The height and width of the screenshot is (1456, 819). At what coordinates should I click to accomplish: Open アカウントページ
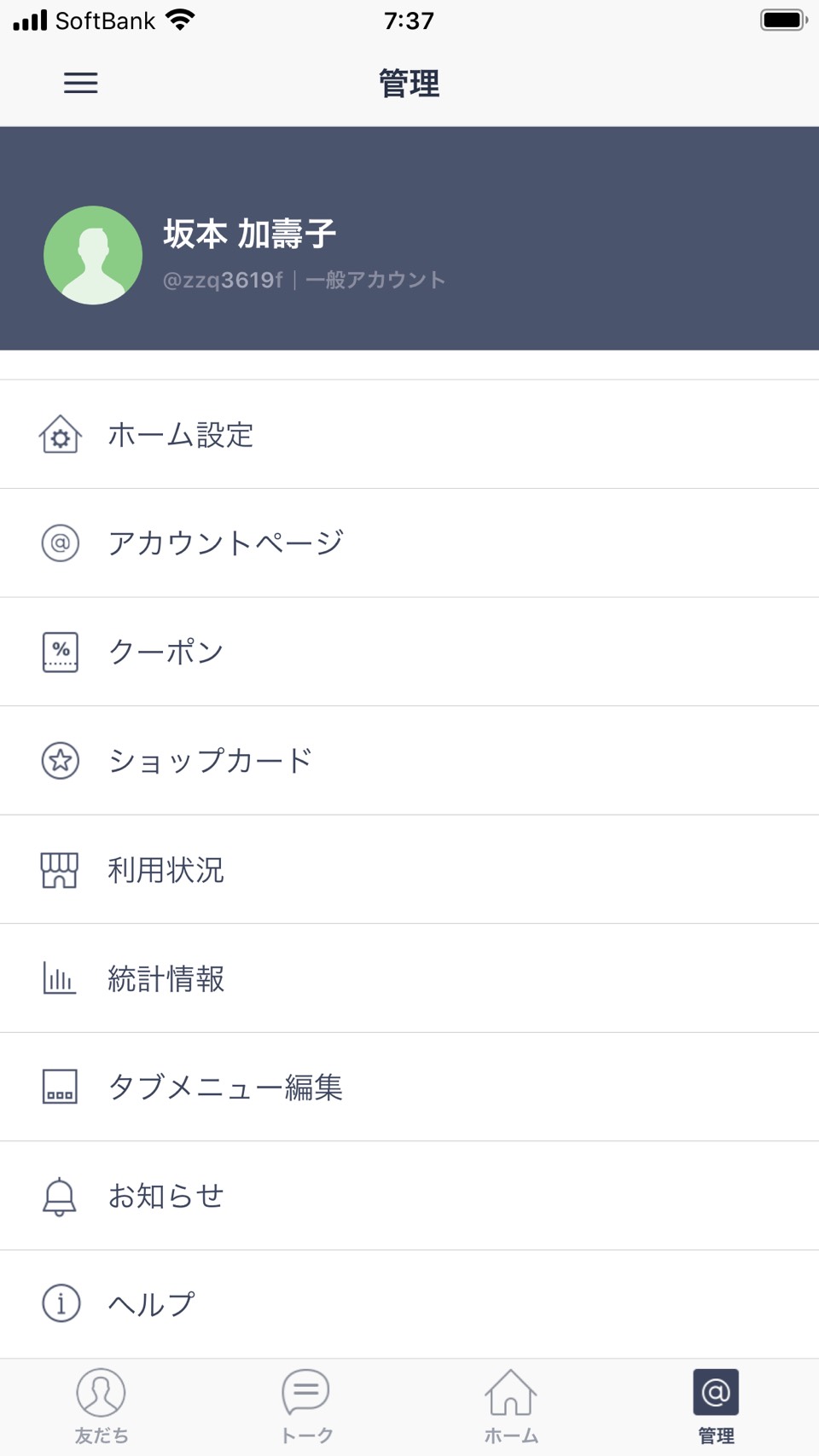click(409, 543)
